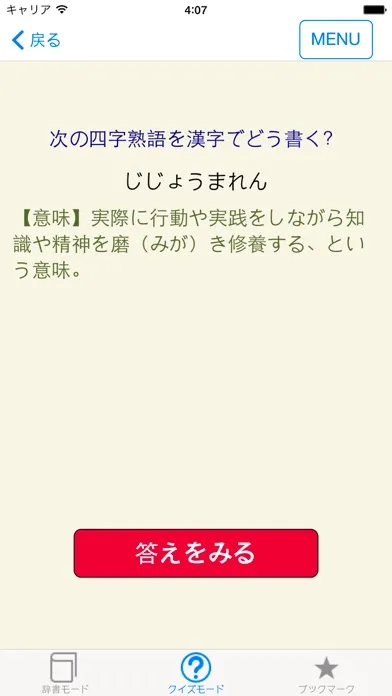Go back using the 戻る button
Screen dimensions: 392x696
click(36, 40)
